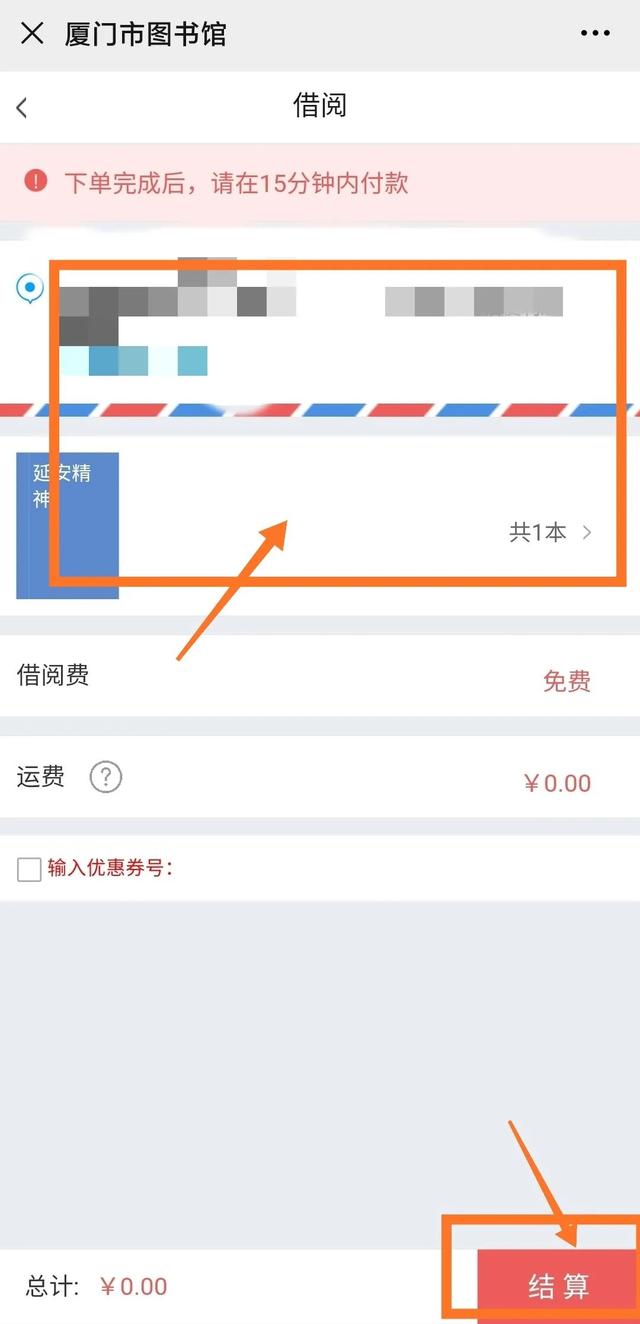640x1324 pixels.
Task: Open the 运费 help question mark
Action: (106, 777)
